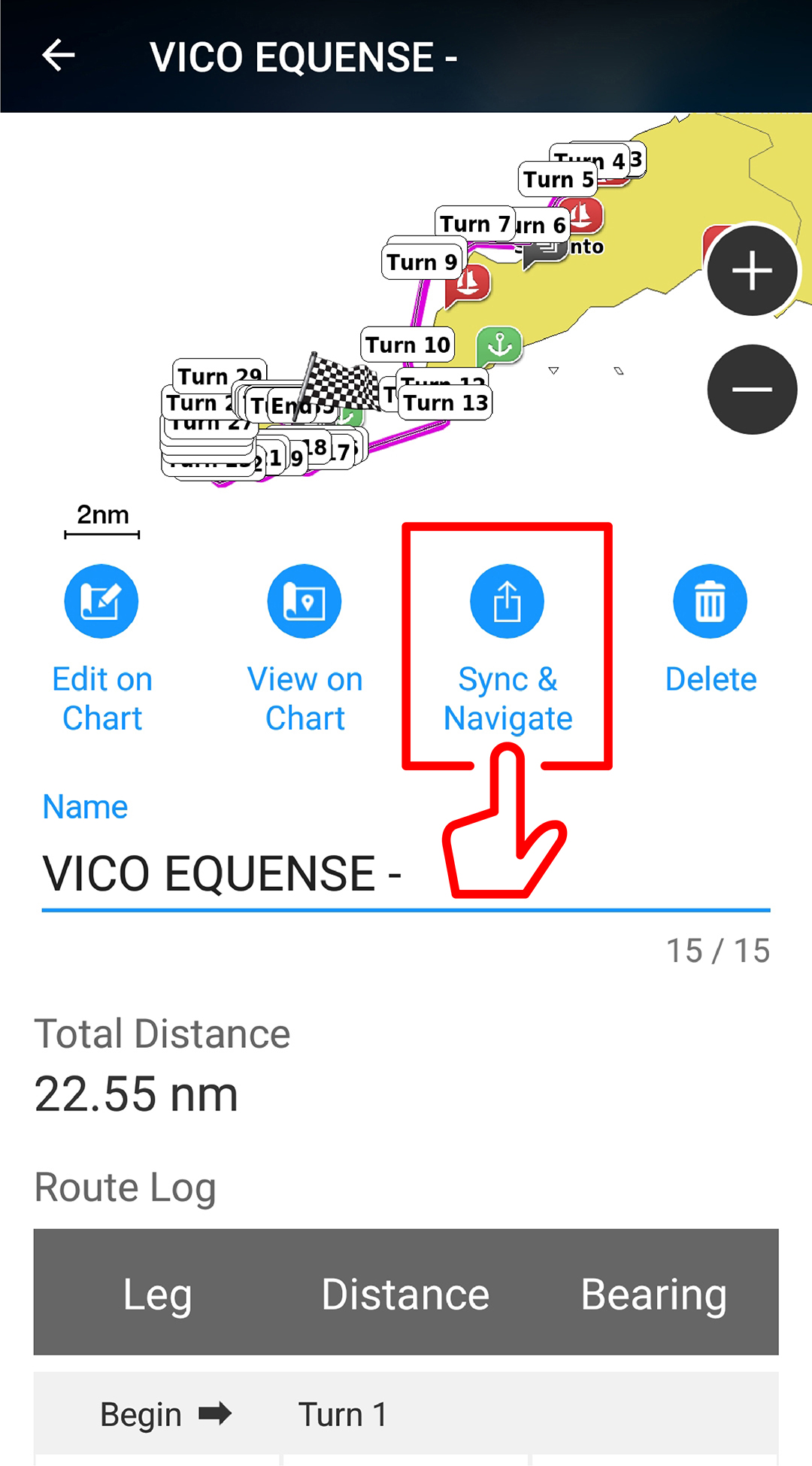Viewport: 812px width, 1466px height.
Task: Zoom out on the map
Action: coord(751,390)
